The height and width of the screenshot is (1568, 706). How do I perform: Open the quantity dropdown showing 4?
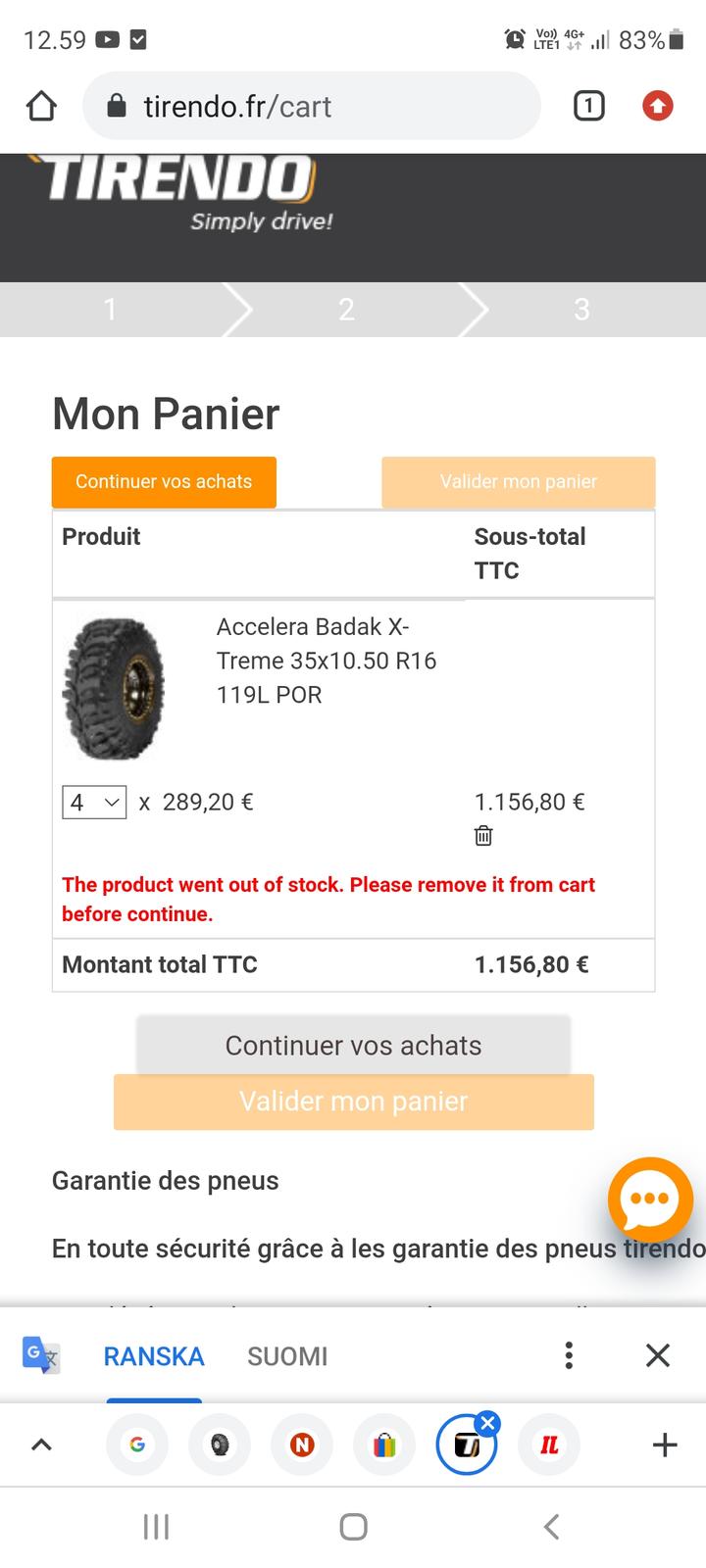click(94, 803)
